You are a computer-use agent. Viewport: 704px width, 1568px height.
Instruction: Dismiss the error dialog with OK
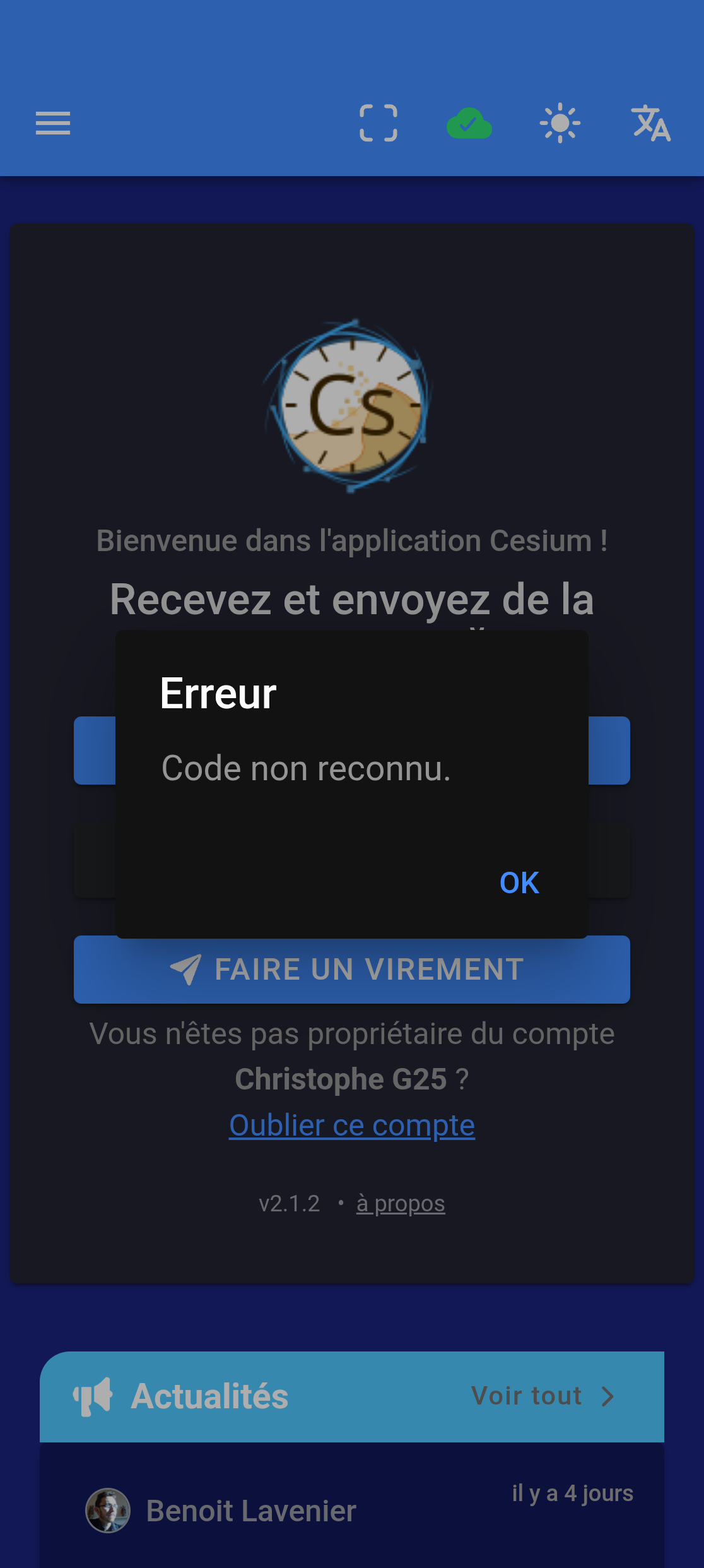click(519, 882)
